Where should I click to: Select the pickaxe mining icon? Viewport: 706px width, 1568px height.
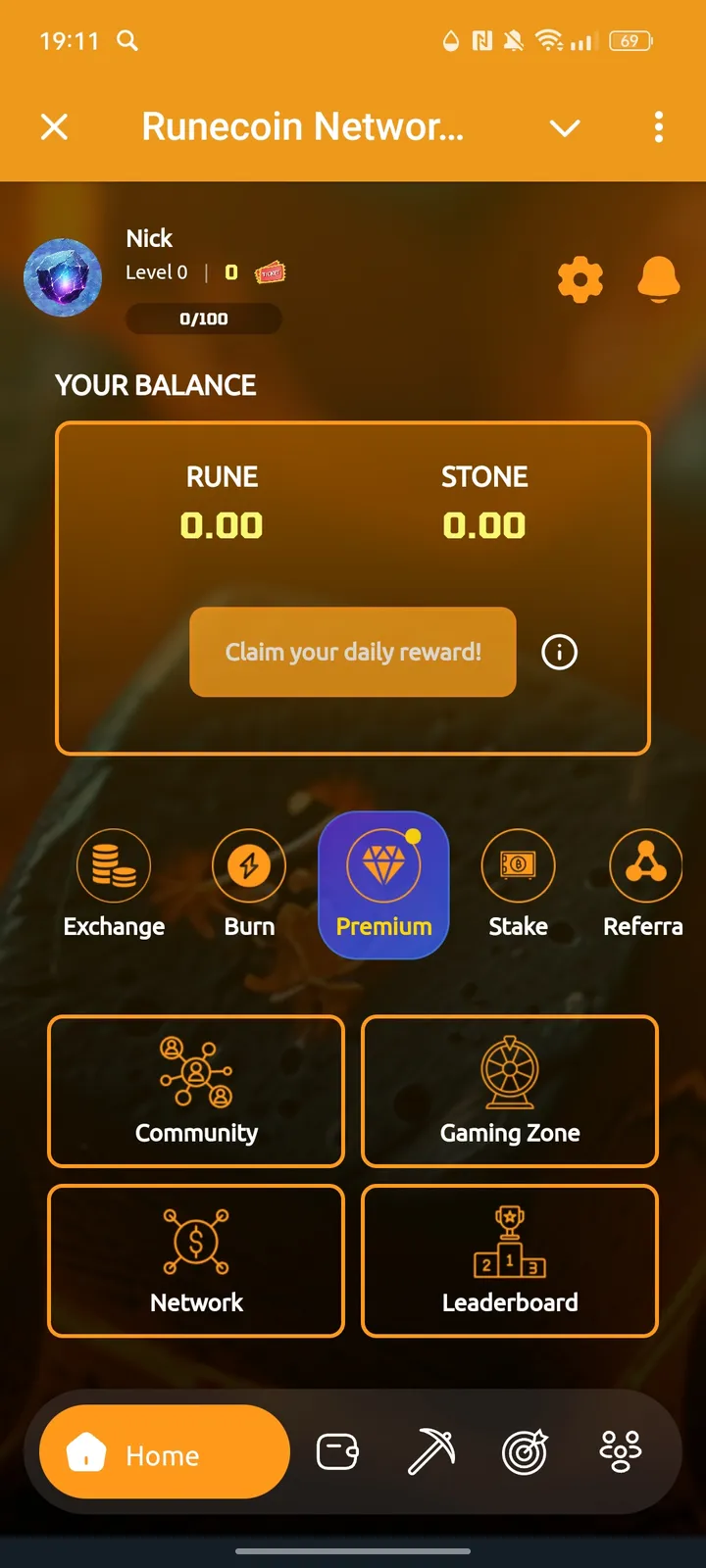[431, 1452]
